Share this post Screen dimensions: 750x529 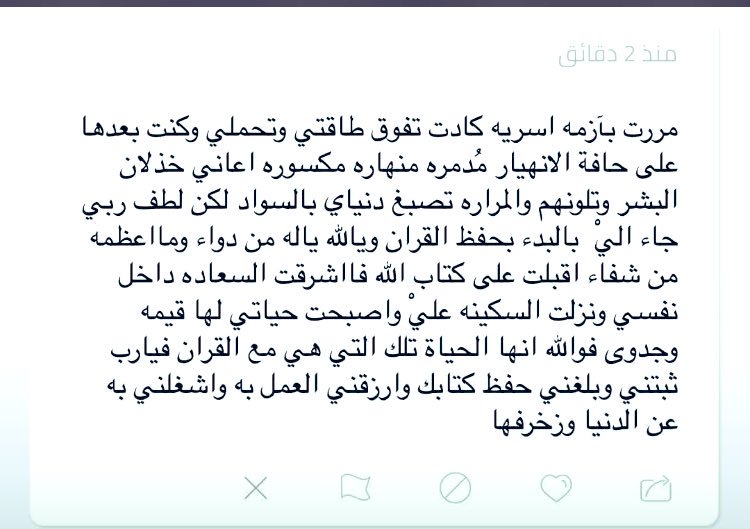point(654,487)
